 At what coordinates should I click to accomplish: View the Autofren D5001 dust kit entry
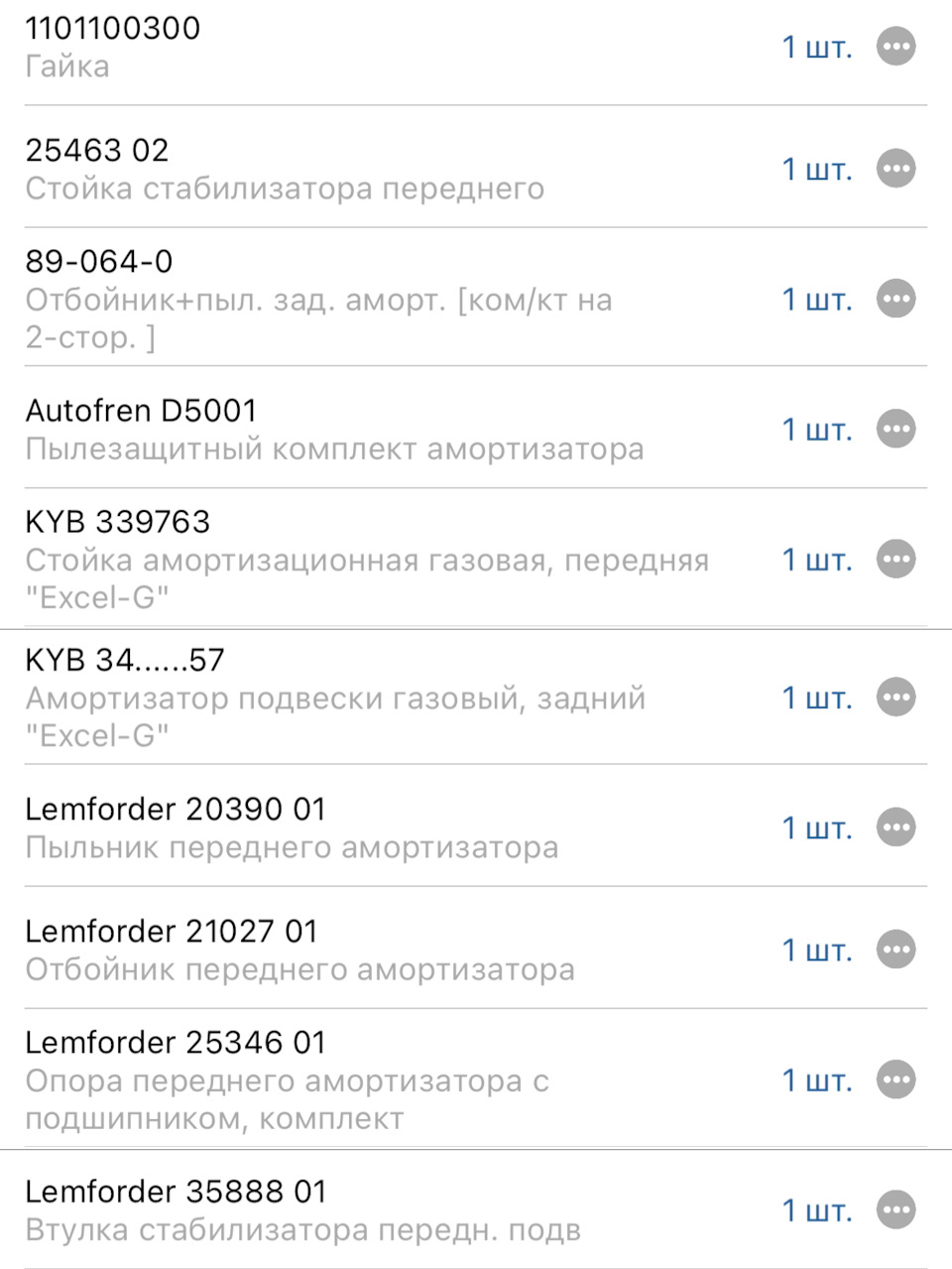click(x=334, y=429)
